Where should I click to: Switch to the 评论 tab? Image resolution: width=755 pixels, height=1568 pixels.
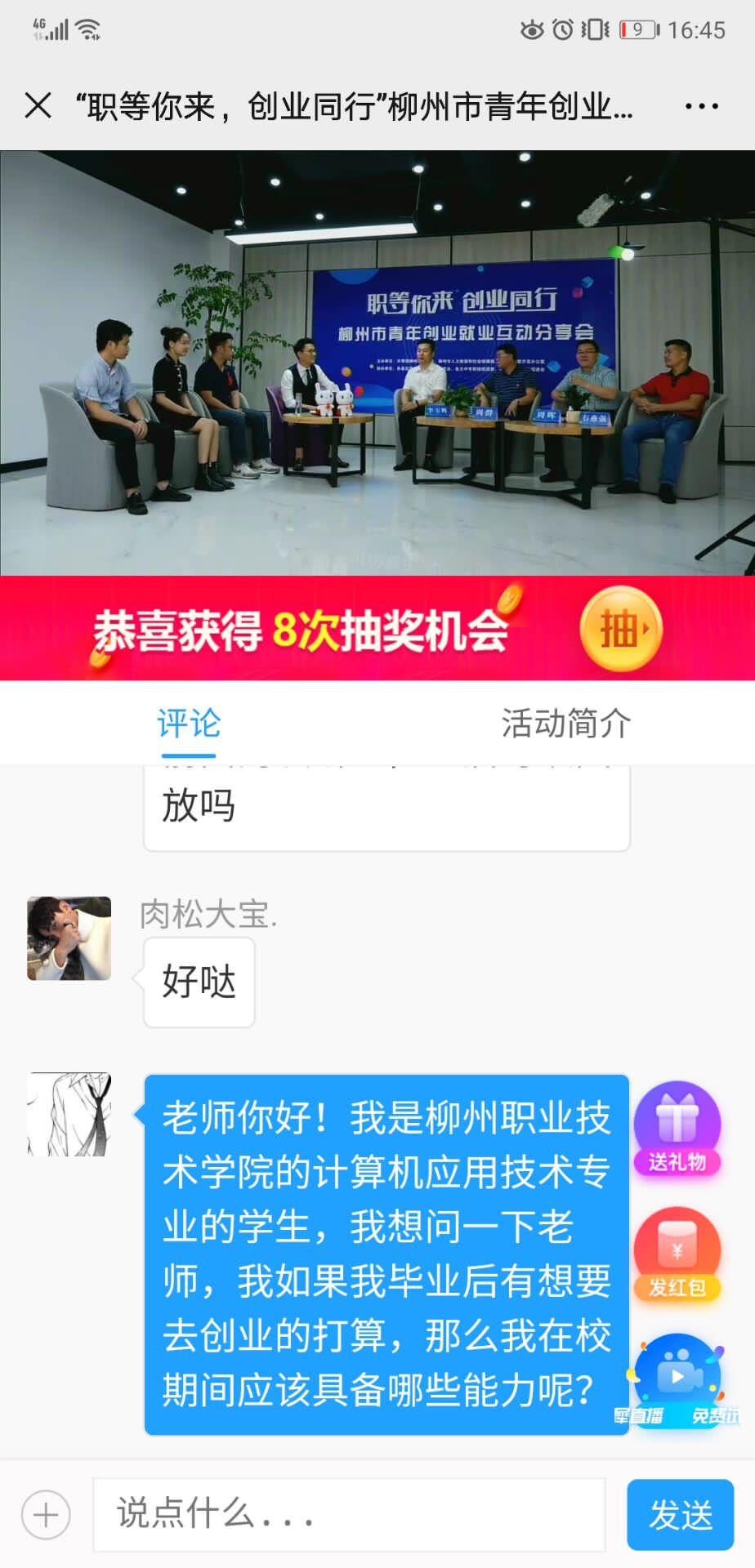point(189,724)
